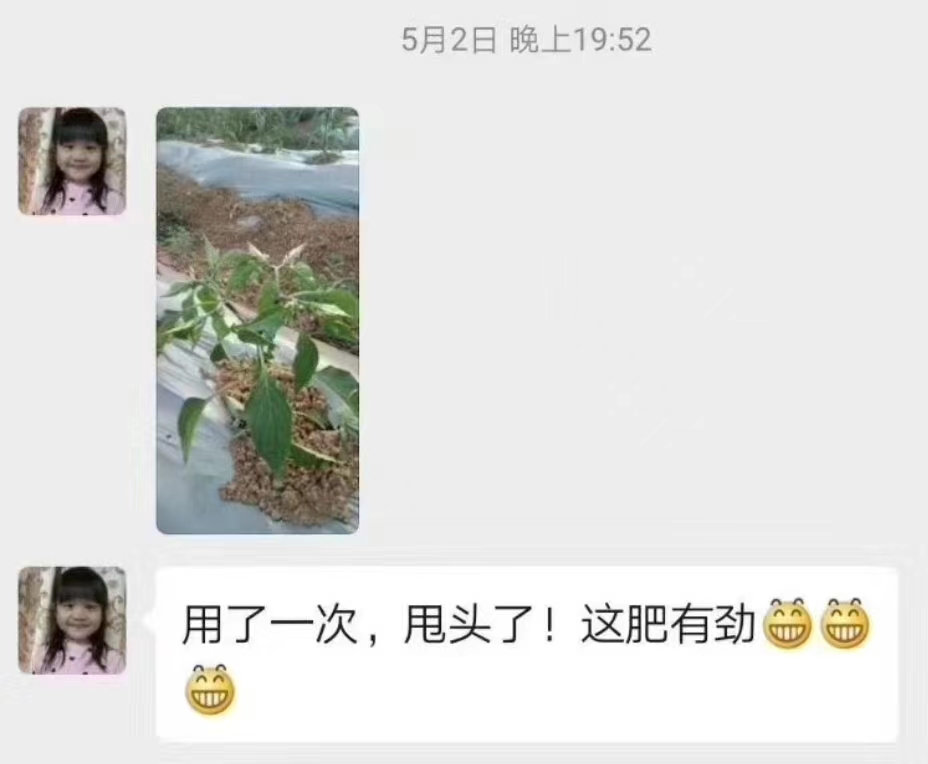Image resolution: width=928 pixels, height=764 pixels.
Task: Open sender's avatar beside the photo message
Action: (72, 161)
